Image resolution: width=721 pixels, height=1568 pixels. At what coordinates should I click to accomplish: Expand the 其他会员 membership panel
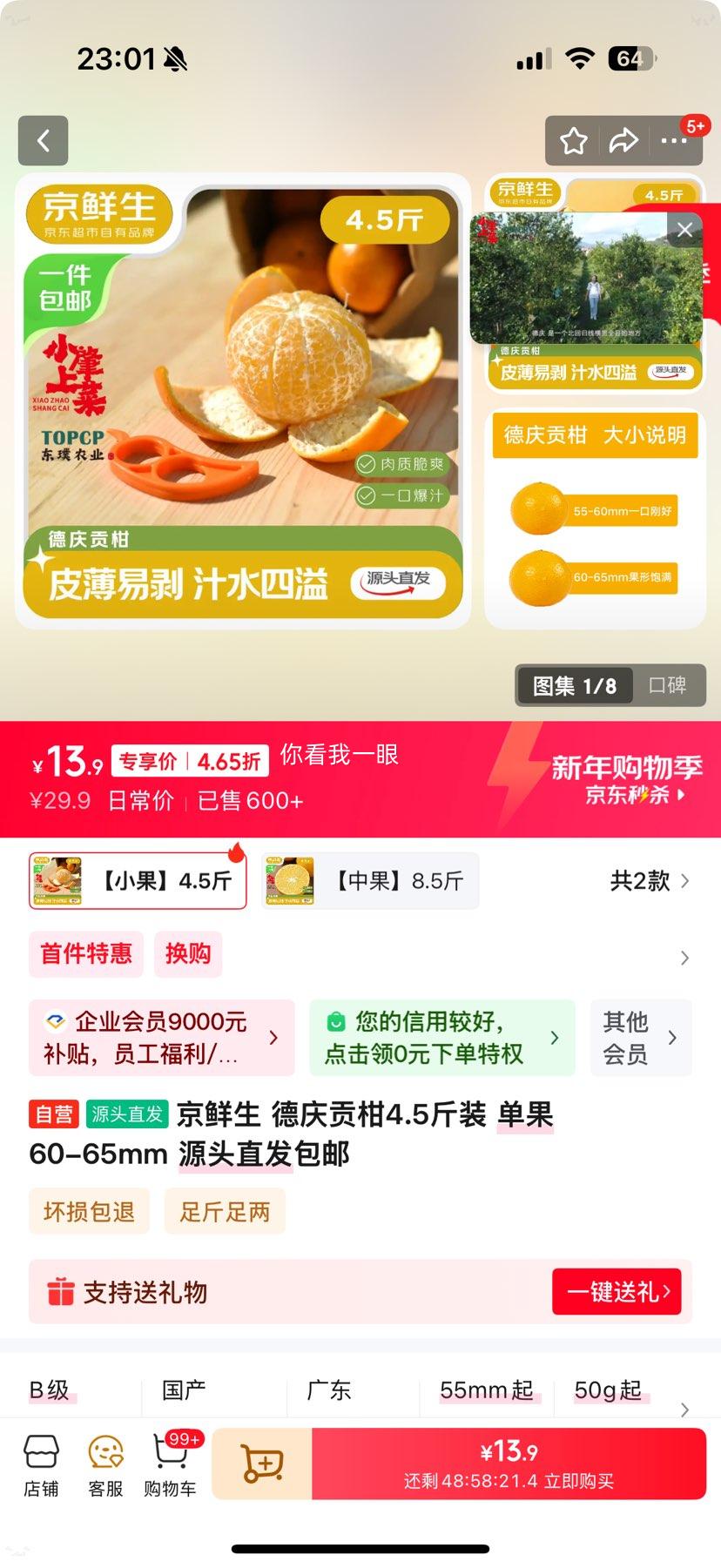coord(641,1037)
